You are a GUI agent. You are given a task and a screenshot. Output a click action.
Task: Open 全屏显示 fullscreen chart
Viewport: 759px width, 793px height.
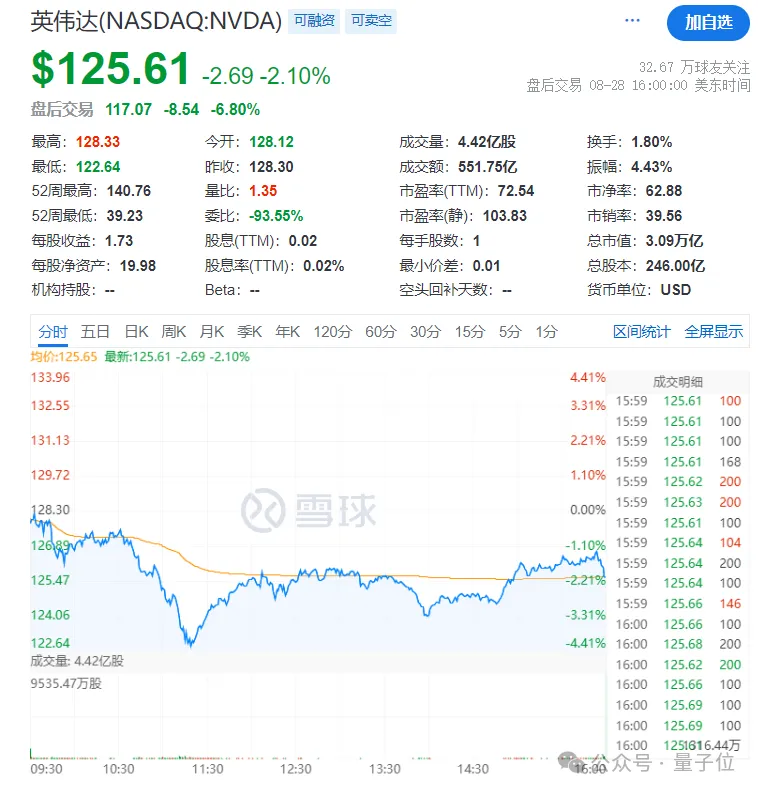[714, 332]
